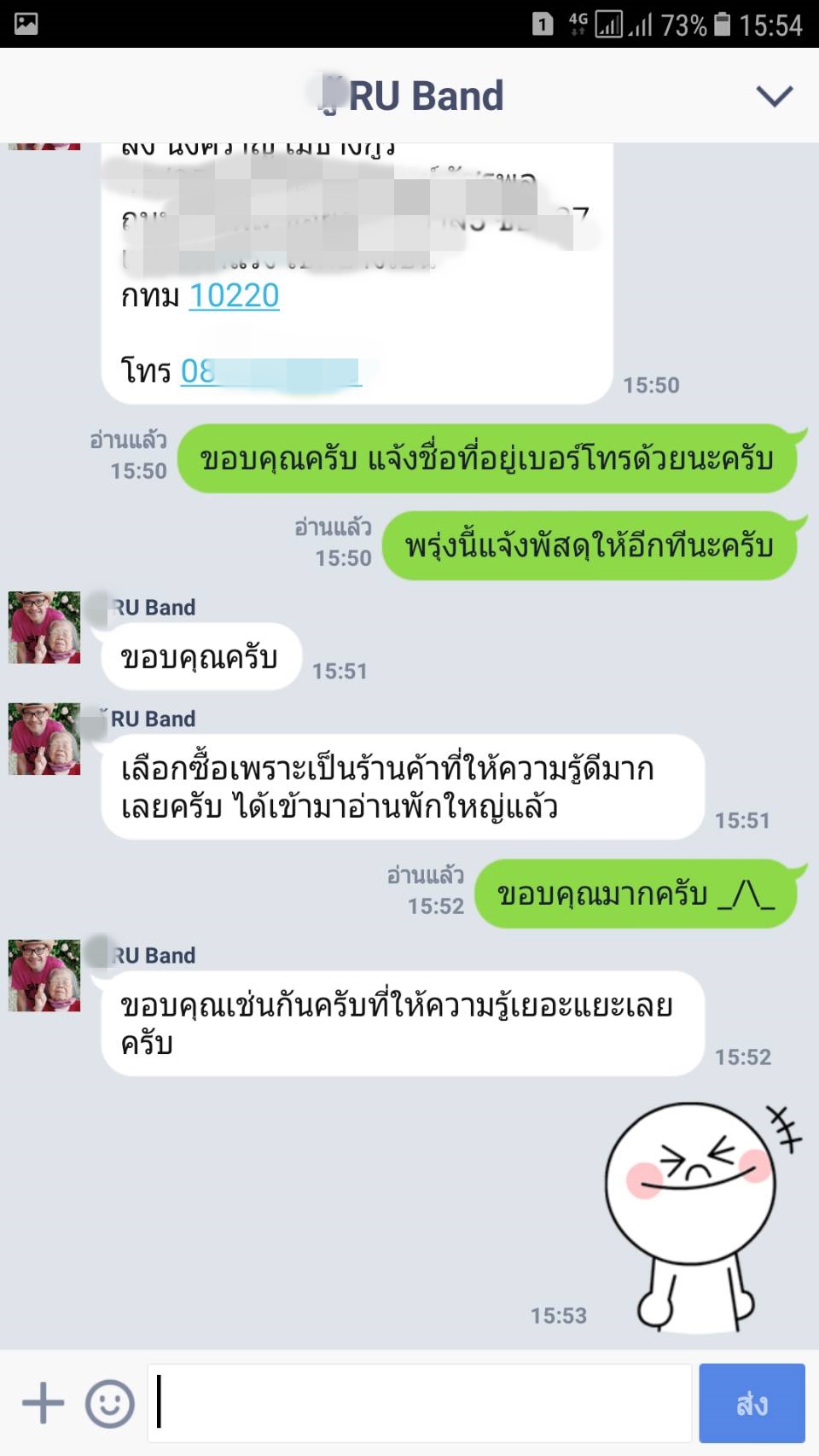This screenshot has width=819, height=1456.
Task: Open the postal code link 10220
Action: (x=234, y=295)
